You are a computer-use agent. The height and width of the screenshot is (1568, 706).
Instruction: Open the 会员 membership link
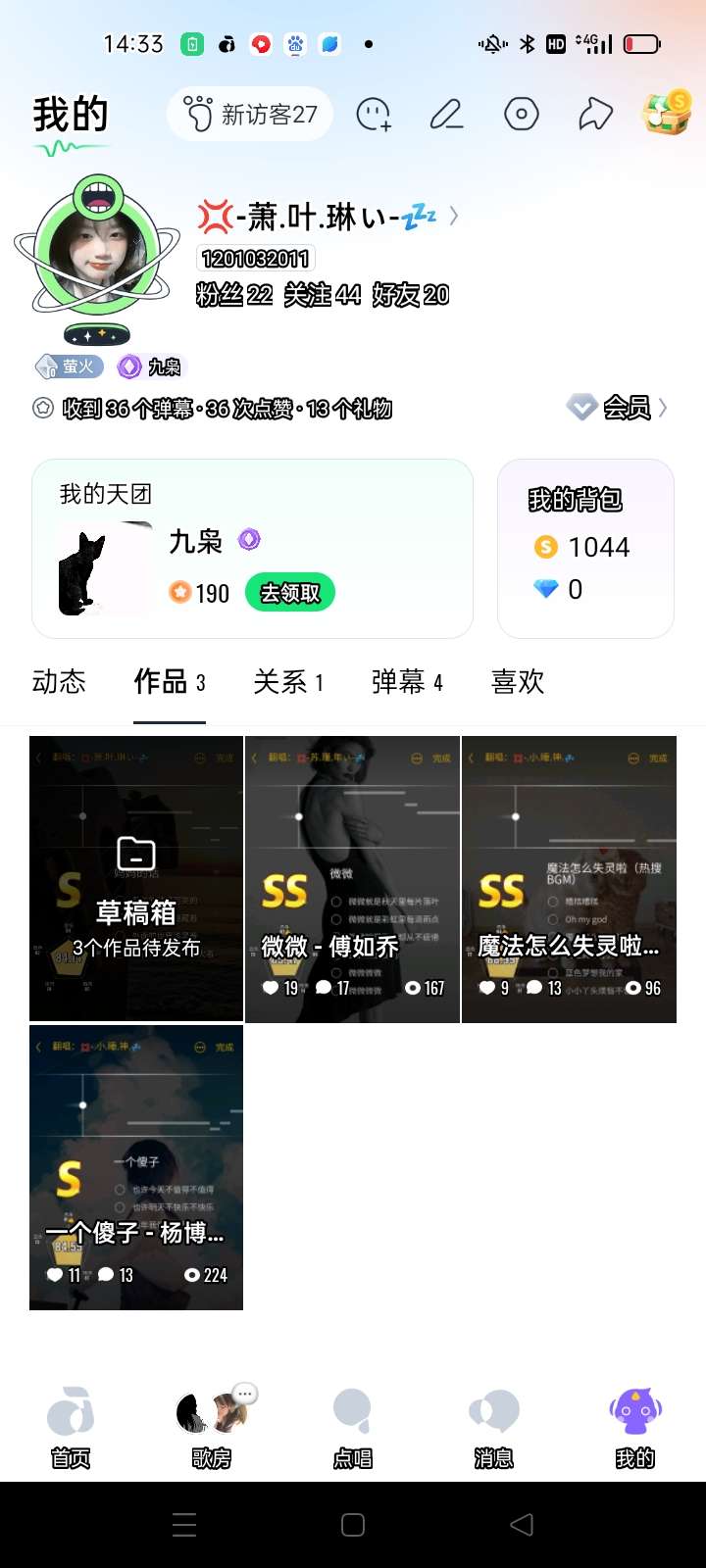pyautogui.click(x=618, y=408)
